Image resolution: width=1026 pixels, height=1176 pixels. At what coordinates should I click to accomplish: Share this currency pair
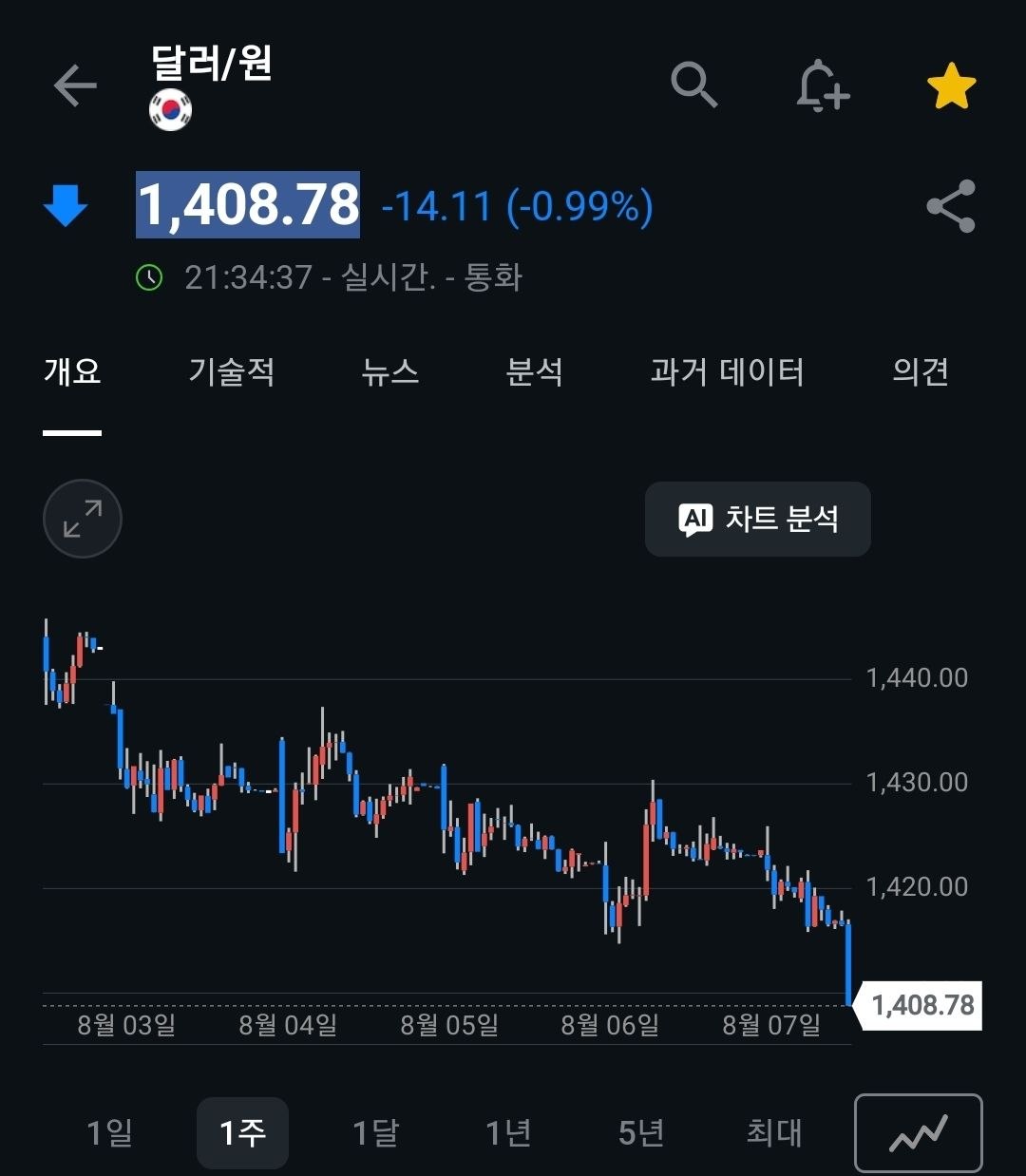(951, 206)
